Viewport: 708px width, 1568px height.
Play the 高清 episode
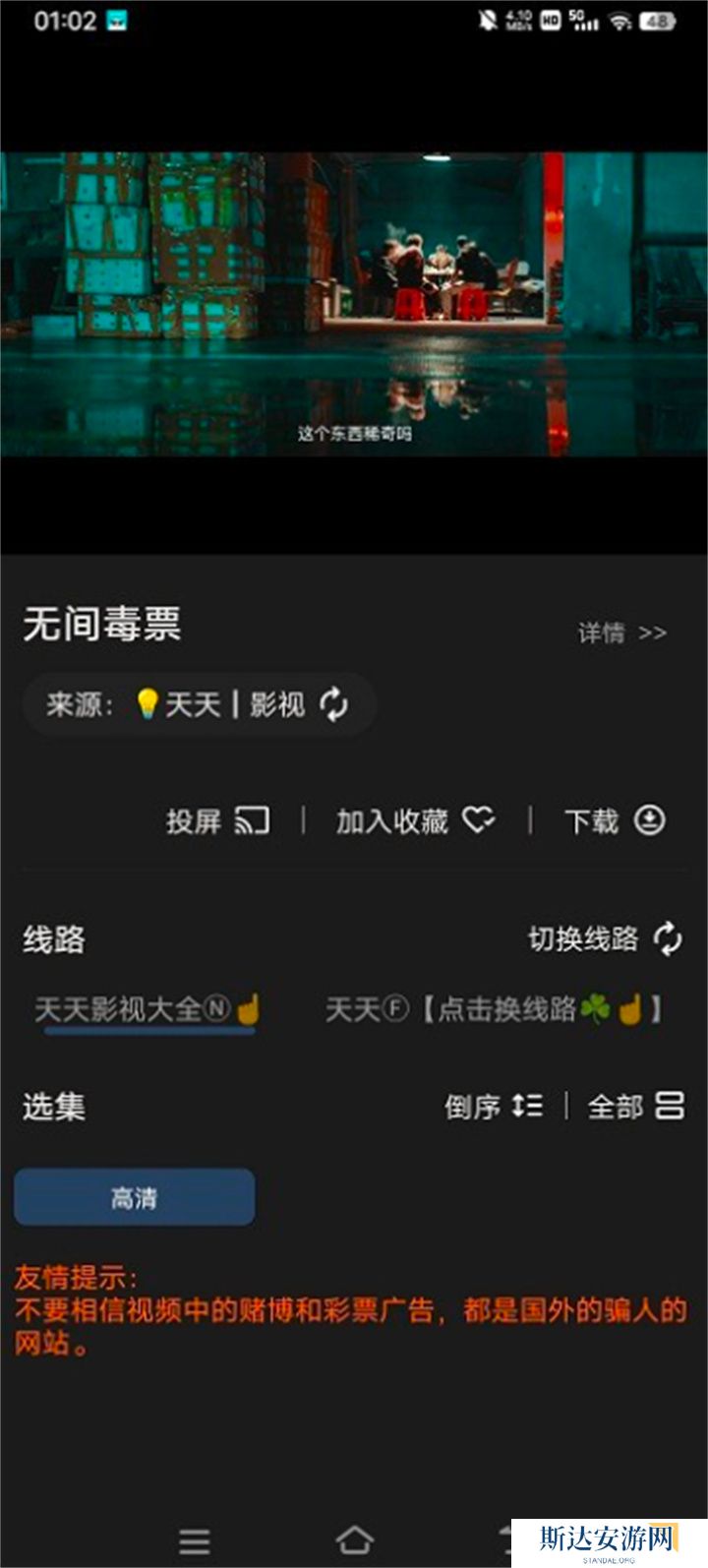[135, 1197]
